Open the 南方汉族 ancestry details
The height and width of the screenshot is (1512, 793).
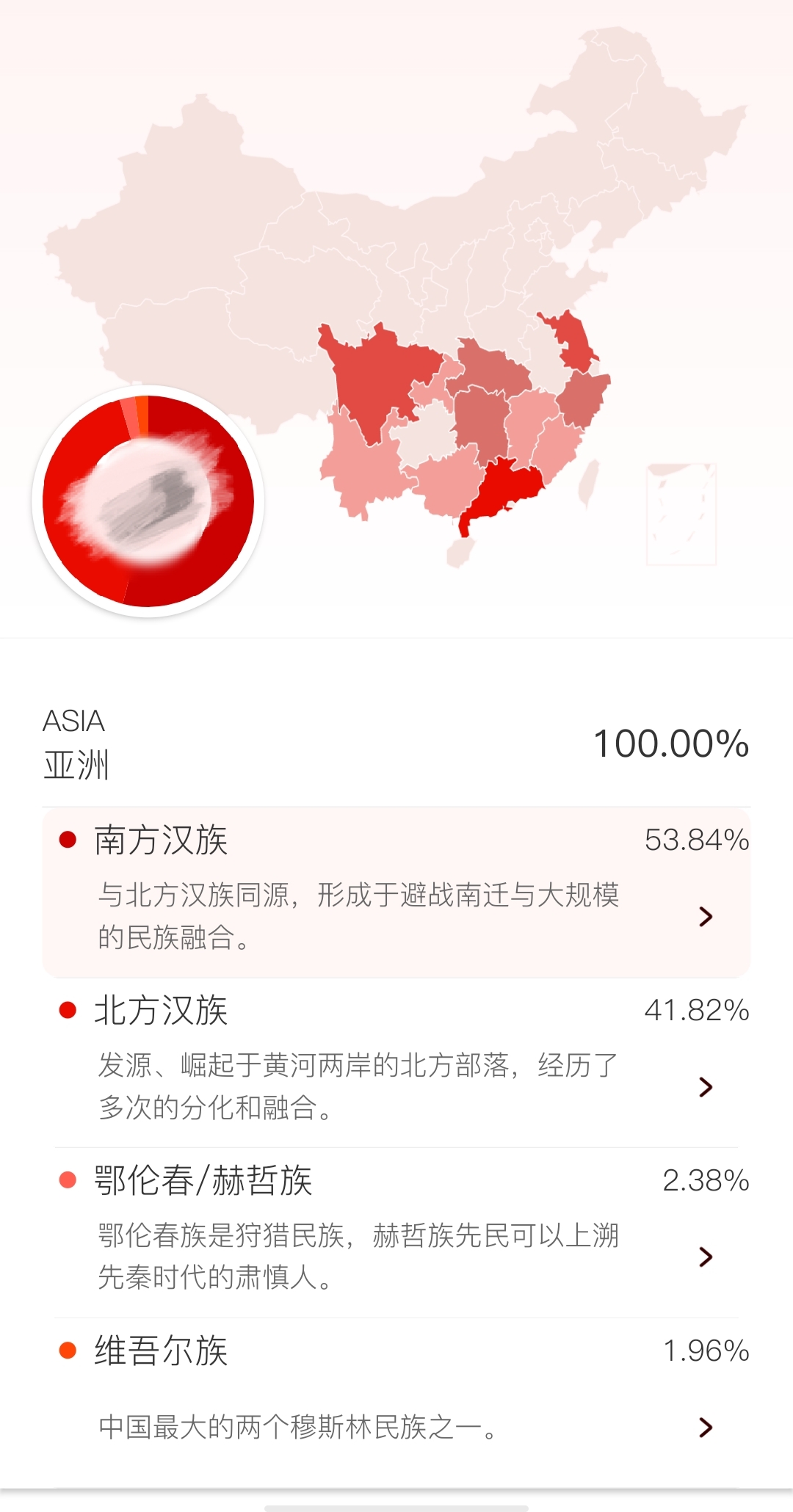coord(396,893)
